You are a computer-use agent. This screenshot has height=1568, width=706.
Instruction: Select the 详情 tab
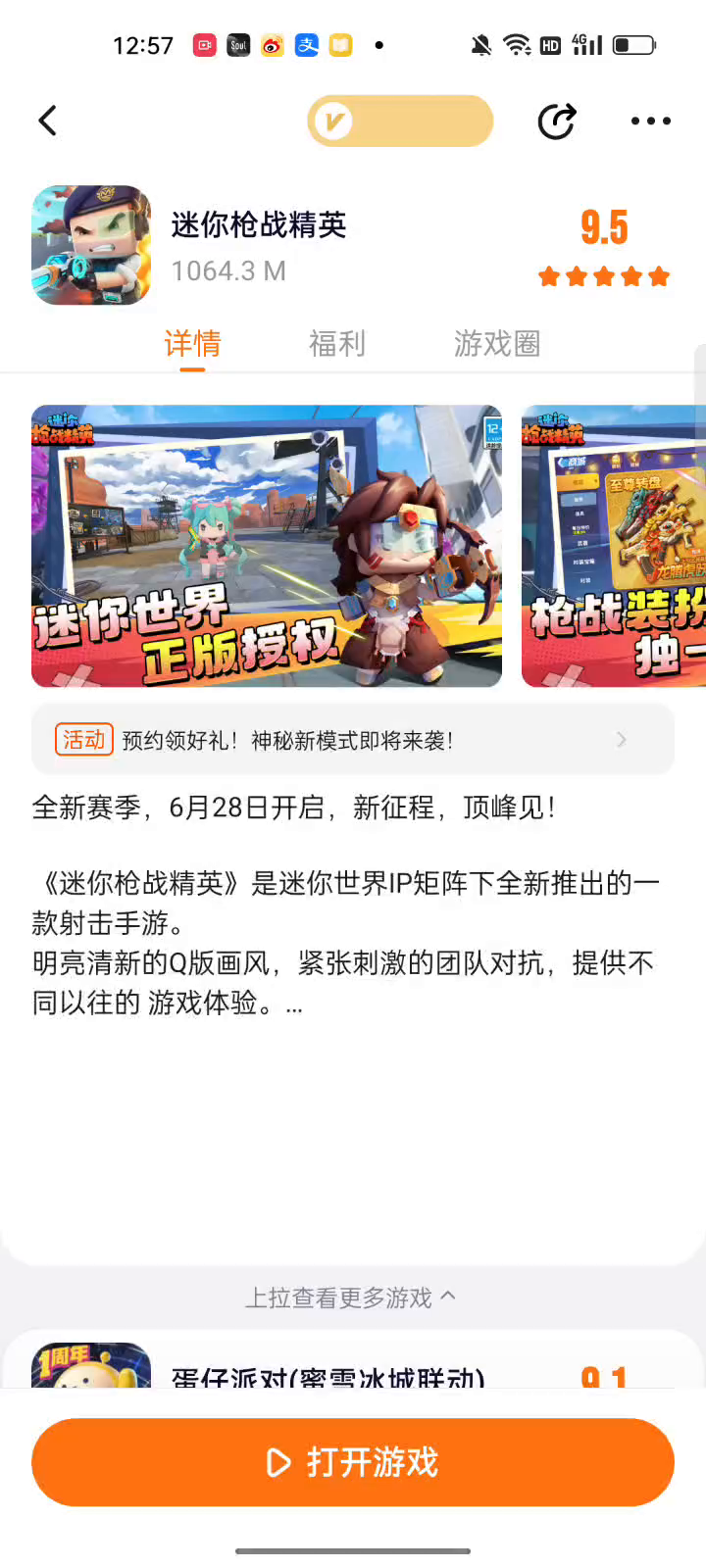pos(192,344)
